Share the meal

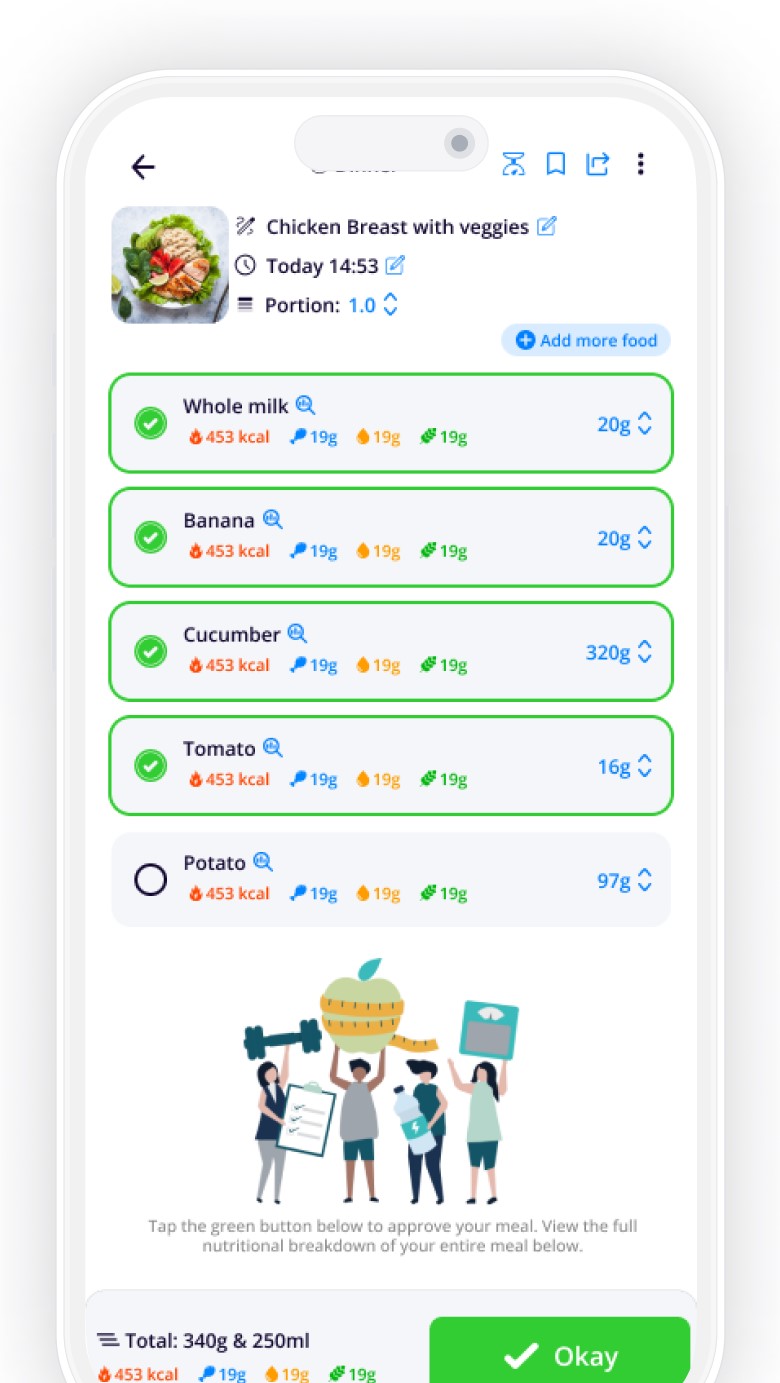pos(597,164)
